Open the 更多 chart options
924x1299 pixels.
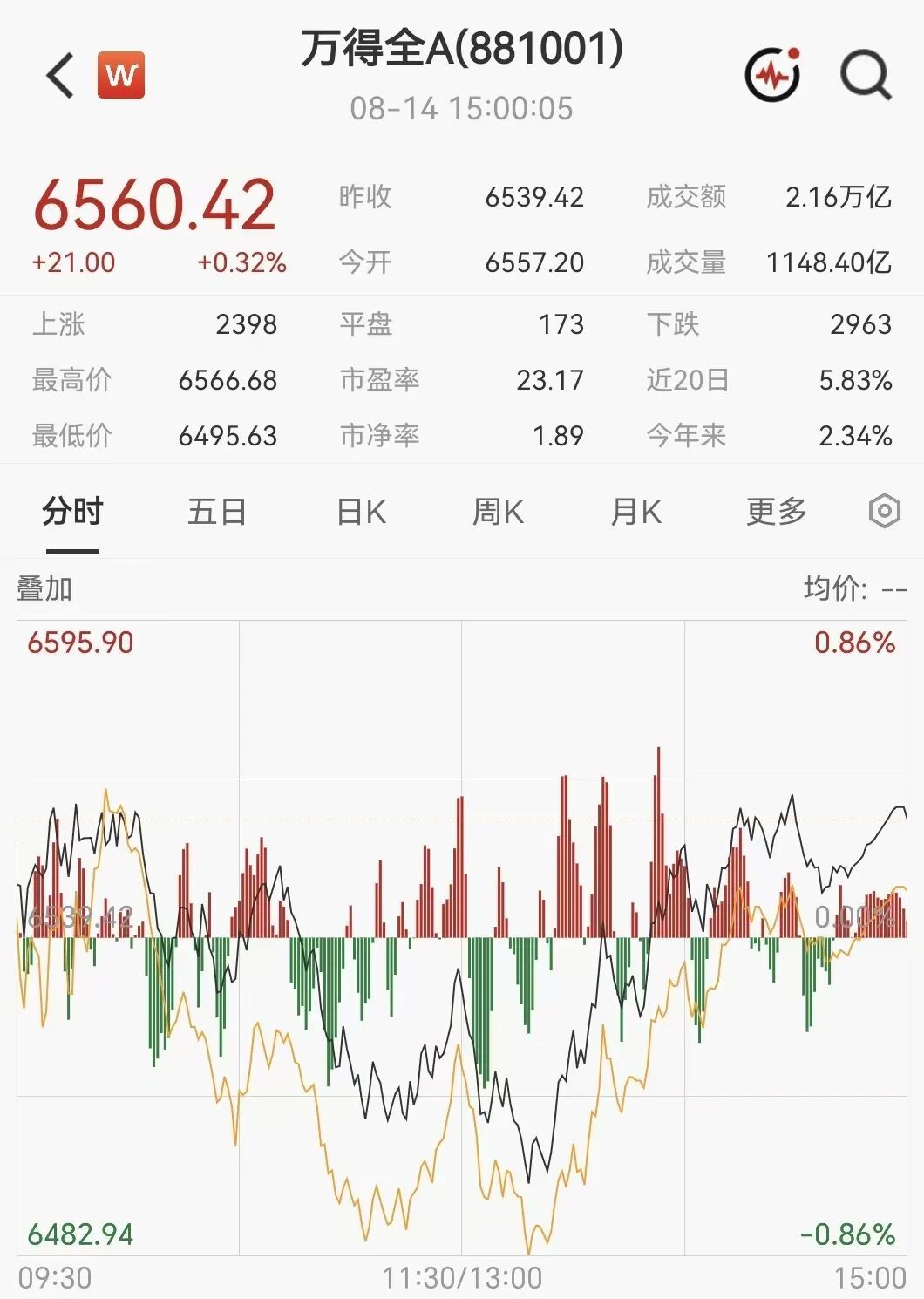point(777,512)
